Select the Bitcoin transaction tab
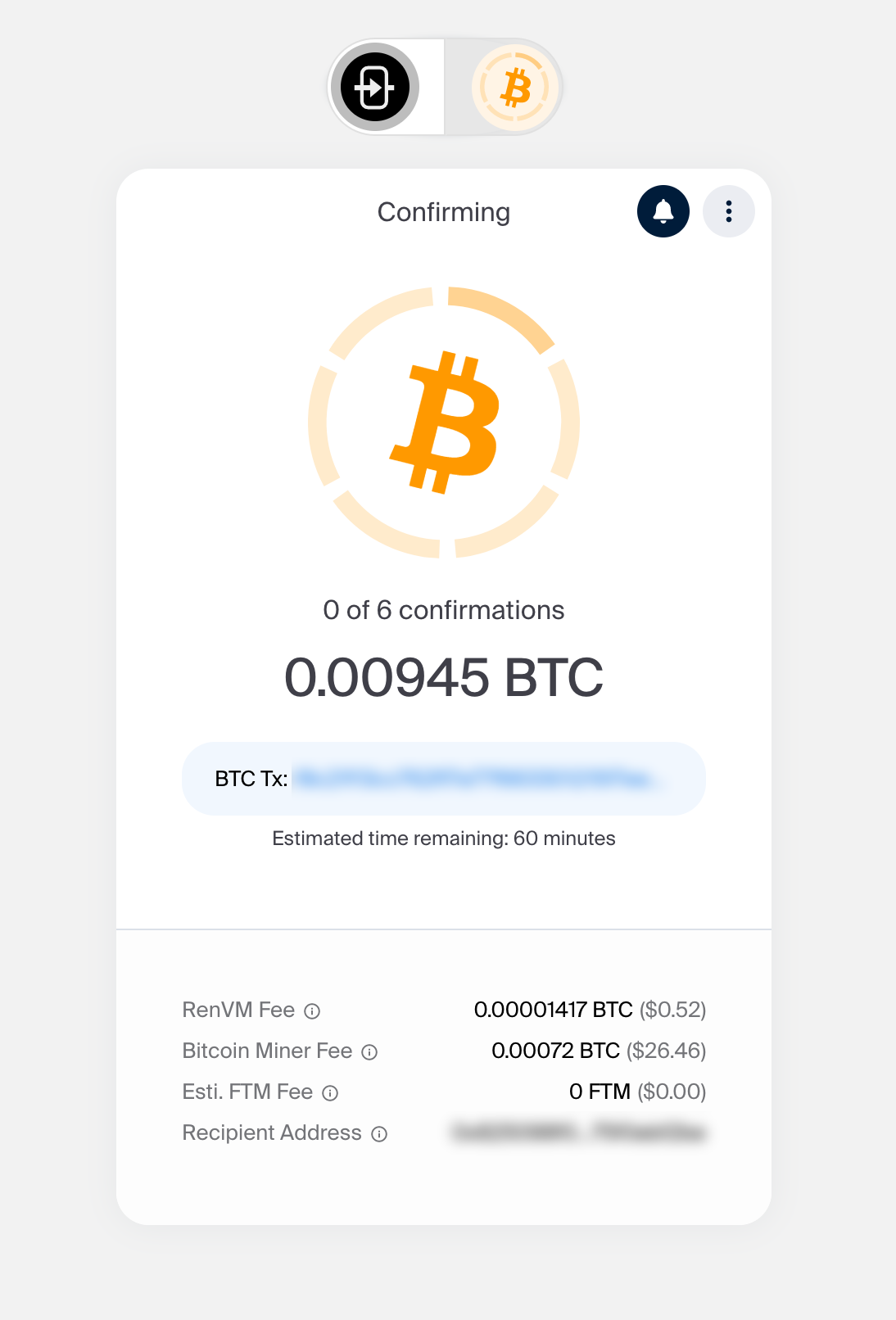The image size is (896, 1320). pyautogui.click(x=515, y=87)
